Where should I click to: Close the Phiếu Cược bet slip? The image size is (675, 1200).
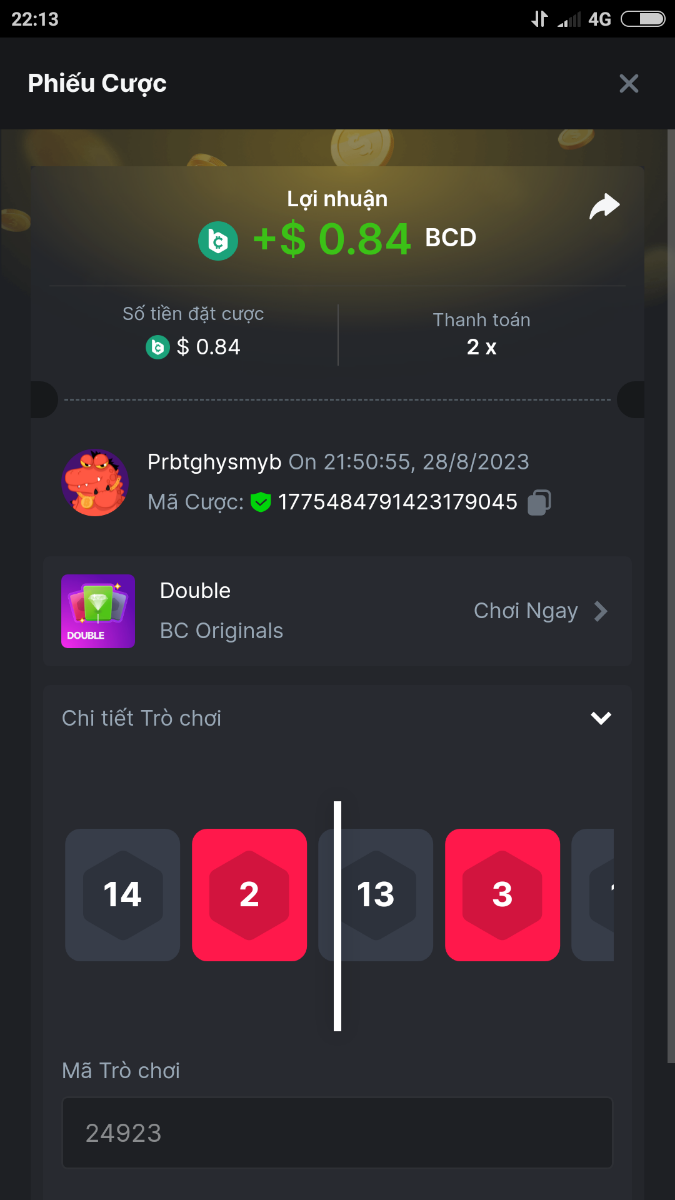click(x=628, y=84)
